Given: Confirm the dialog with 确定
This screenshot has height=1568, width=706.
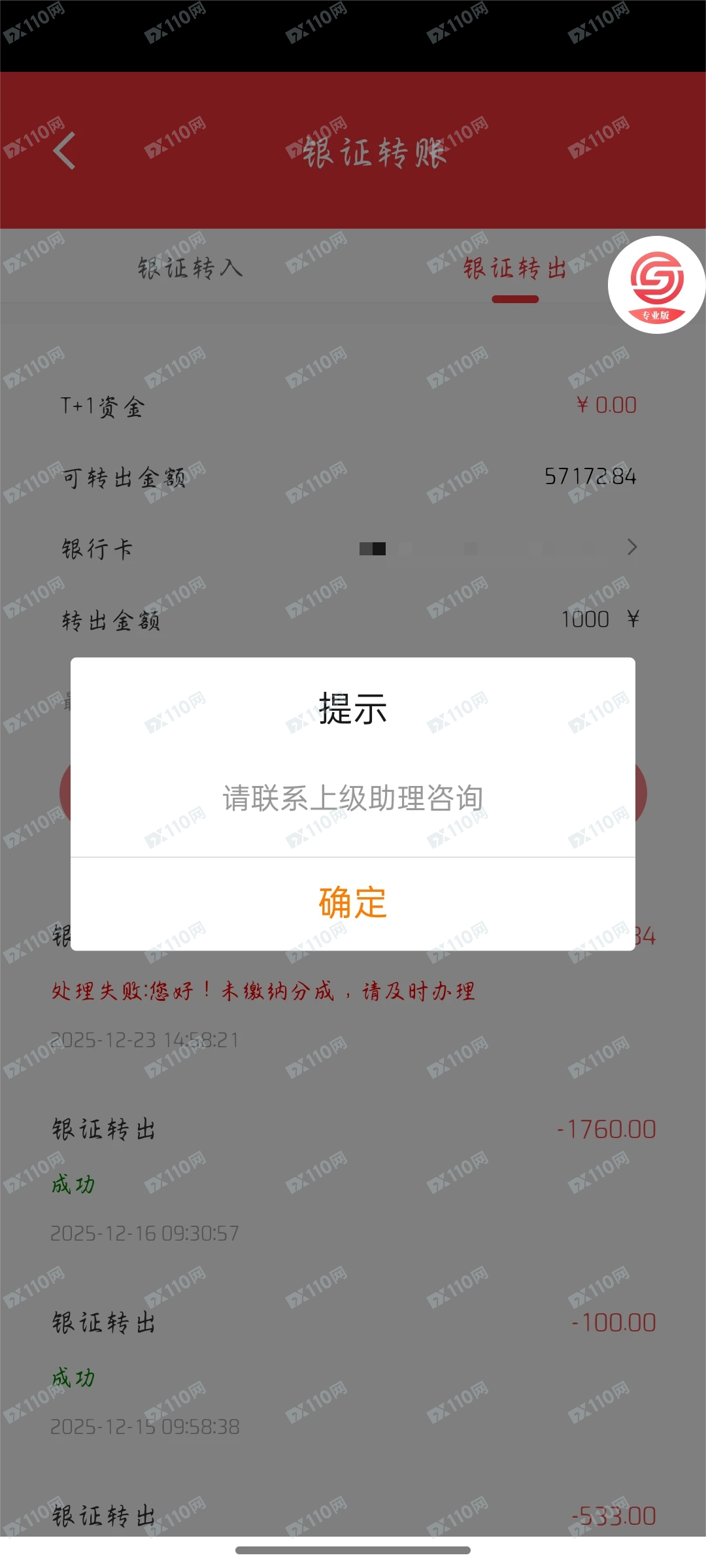Looking at the screenshot, I should [x=353, y=904].
